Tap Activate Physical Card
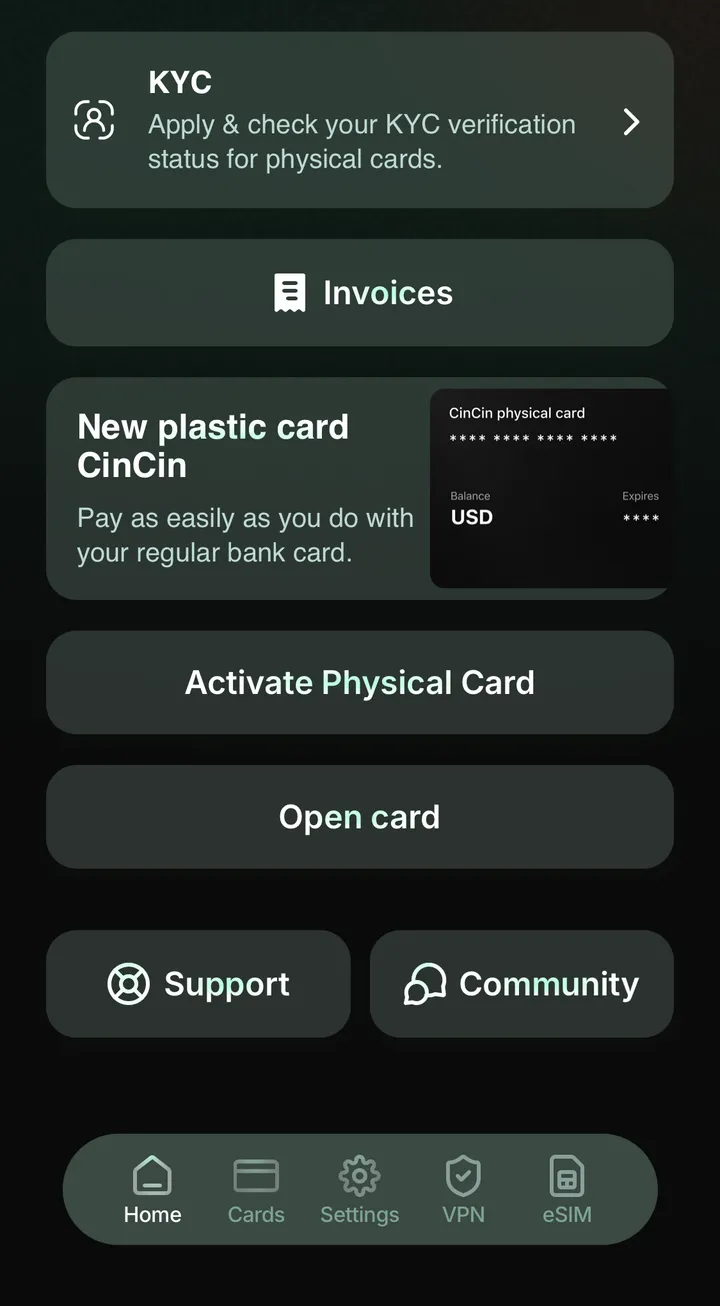This screenshot has width=720, height=1306. point(360,682)
